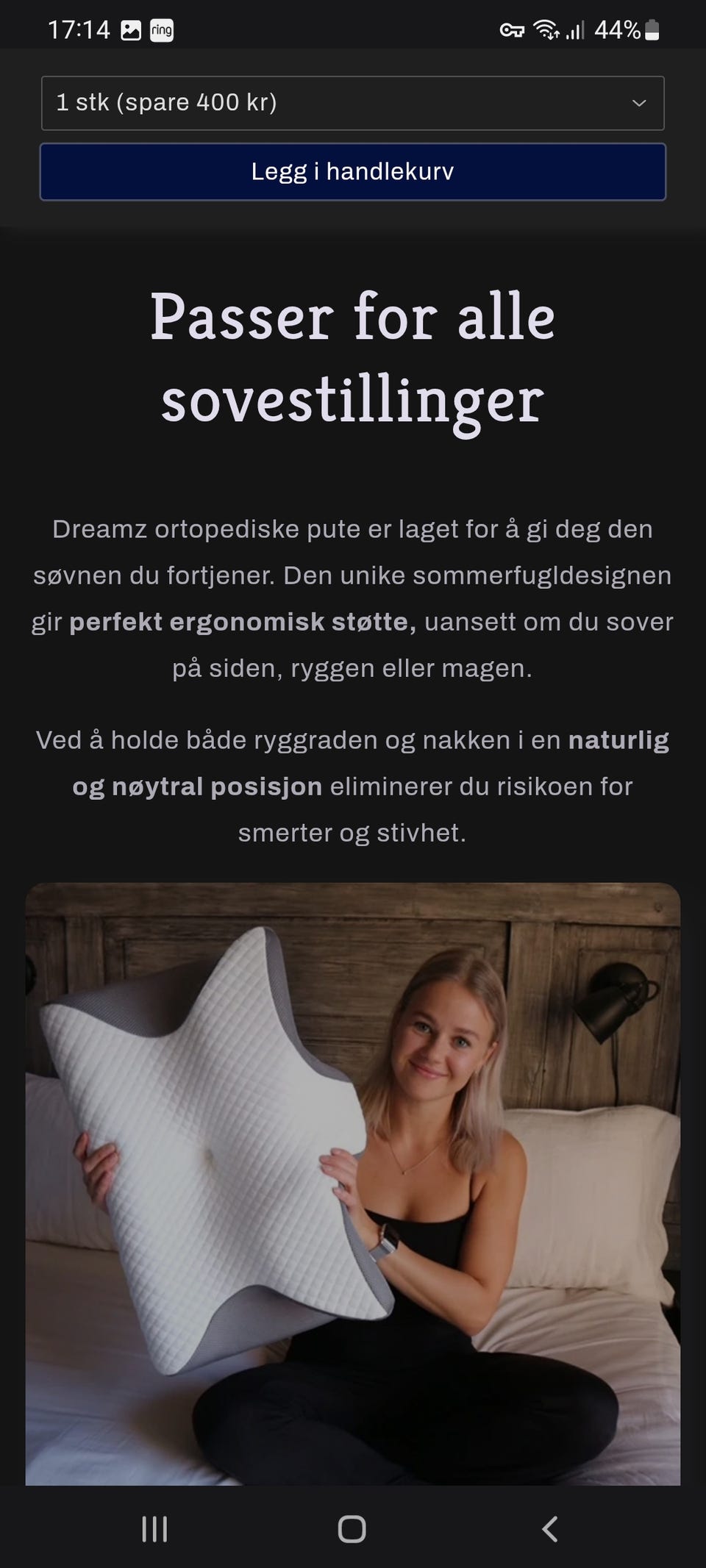Tap the mobile signal strength icon
This screenshot has height=1568, width=706.
(x=576, y=30)
